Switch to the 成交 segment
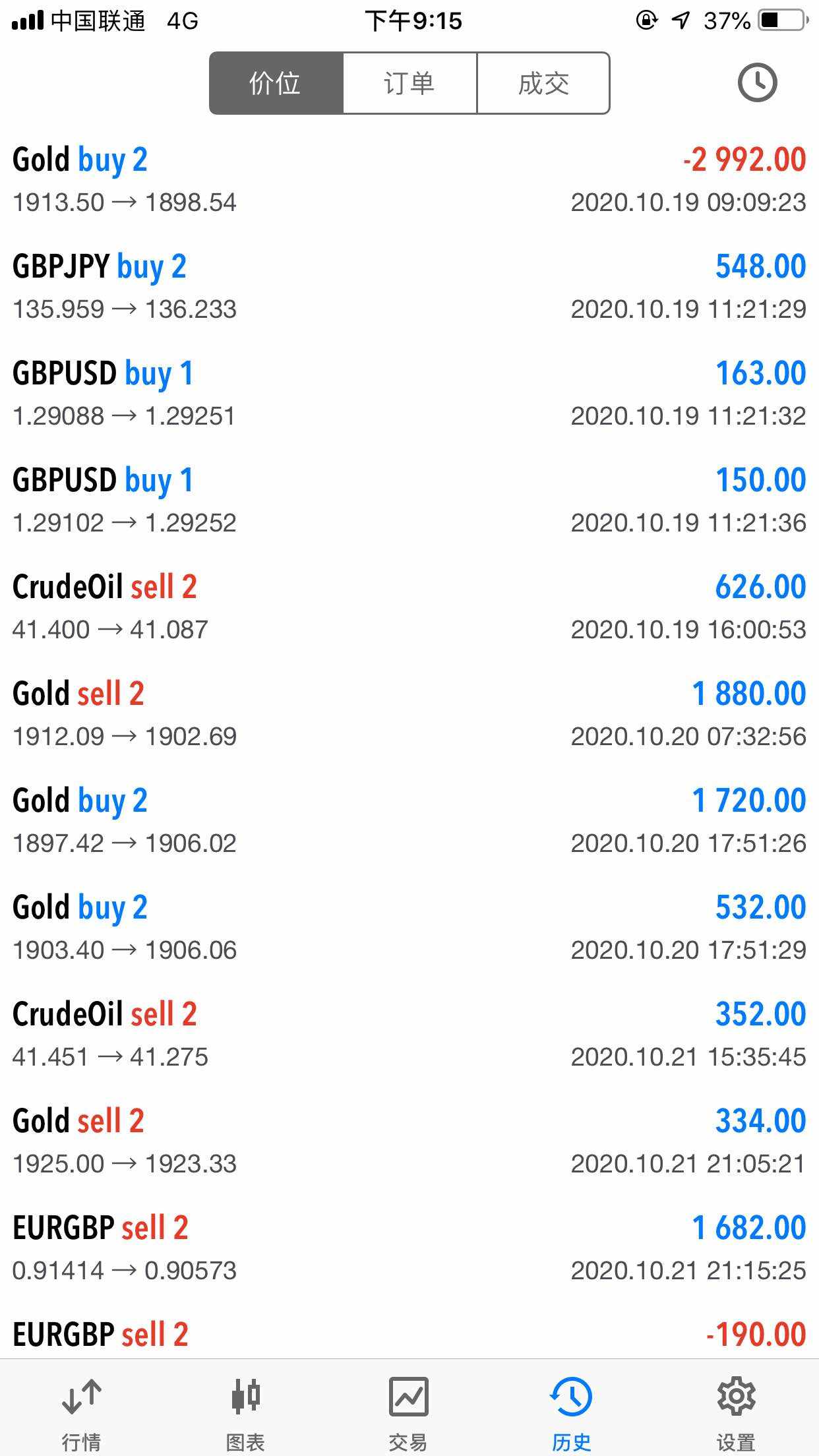The width and height of the screenshot is (819, 1456). (x=543, y=83)
